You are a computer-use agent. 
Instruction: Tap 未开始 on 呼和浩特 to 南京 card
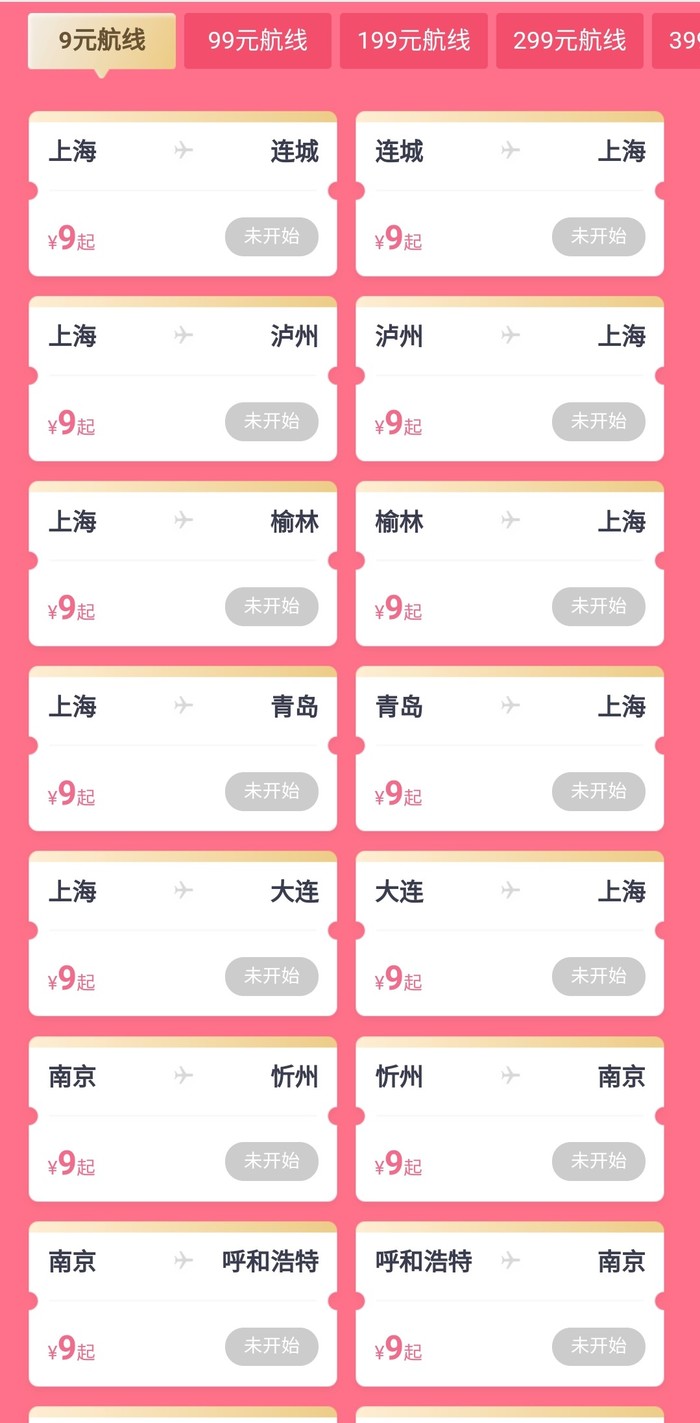[x=598, y=1346]
